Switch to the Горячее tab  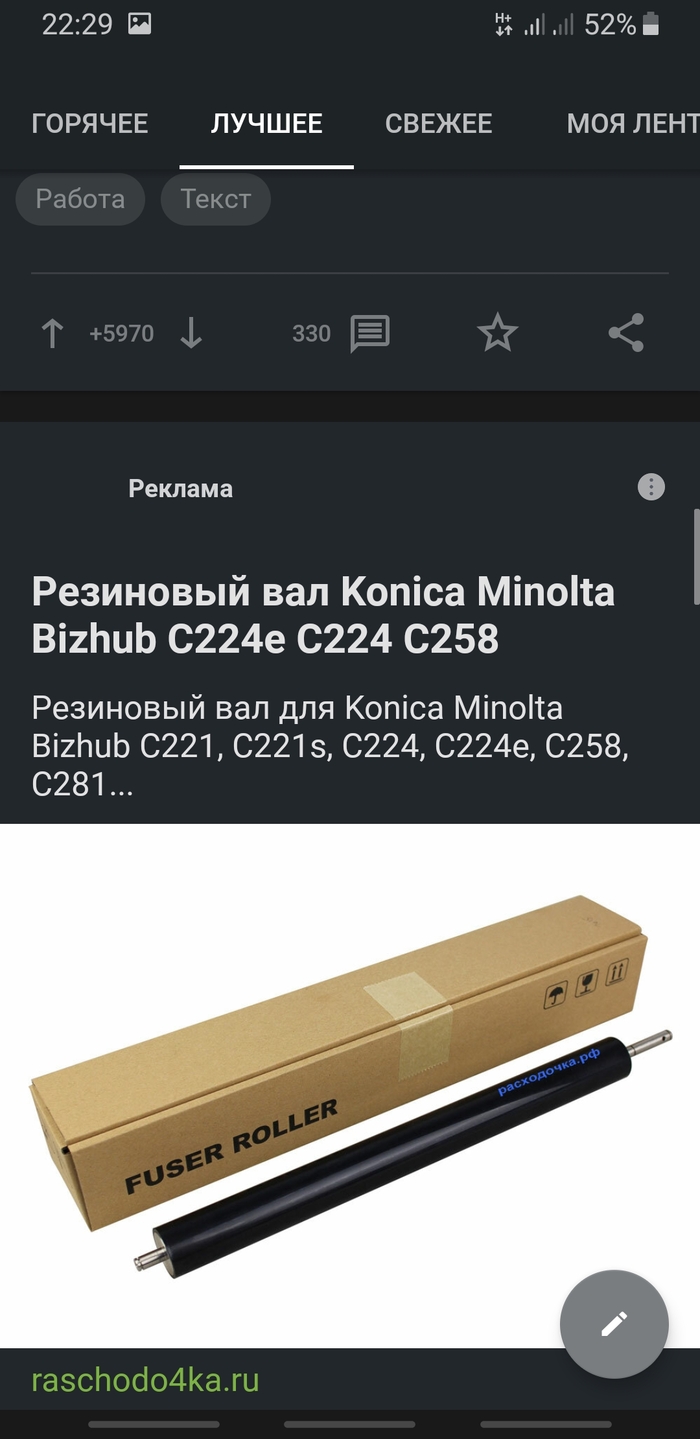point(90,123)
